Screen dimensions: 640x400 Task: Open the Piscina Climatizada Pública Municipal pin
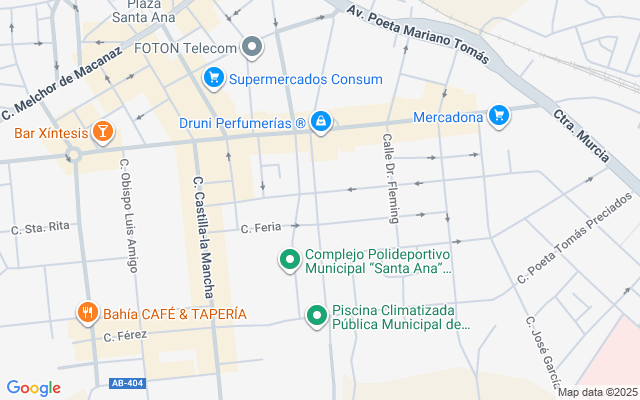tap(317, 316)
